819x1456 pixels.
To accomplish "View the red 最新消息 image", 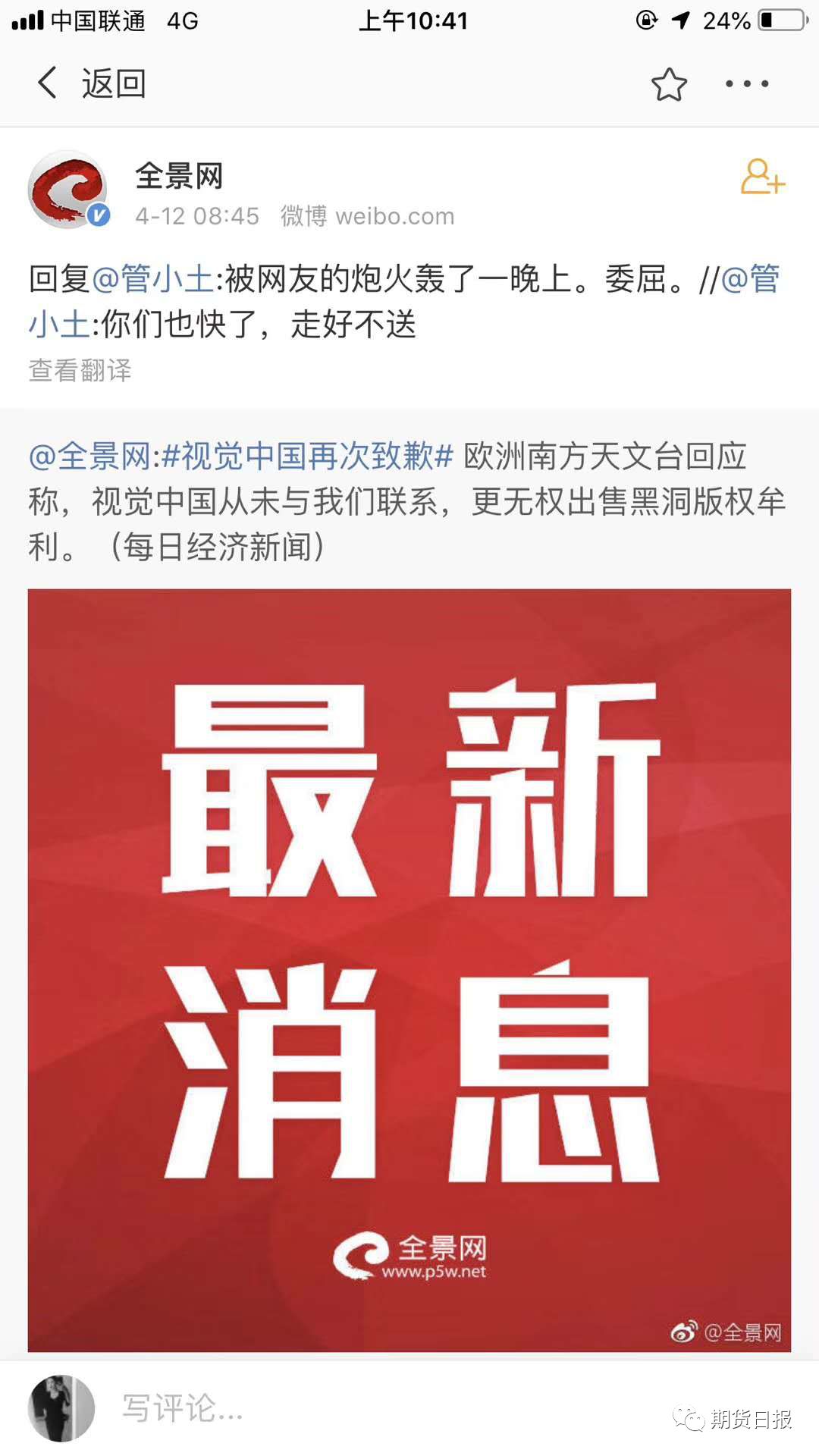I will click(x=409, y=971).
